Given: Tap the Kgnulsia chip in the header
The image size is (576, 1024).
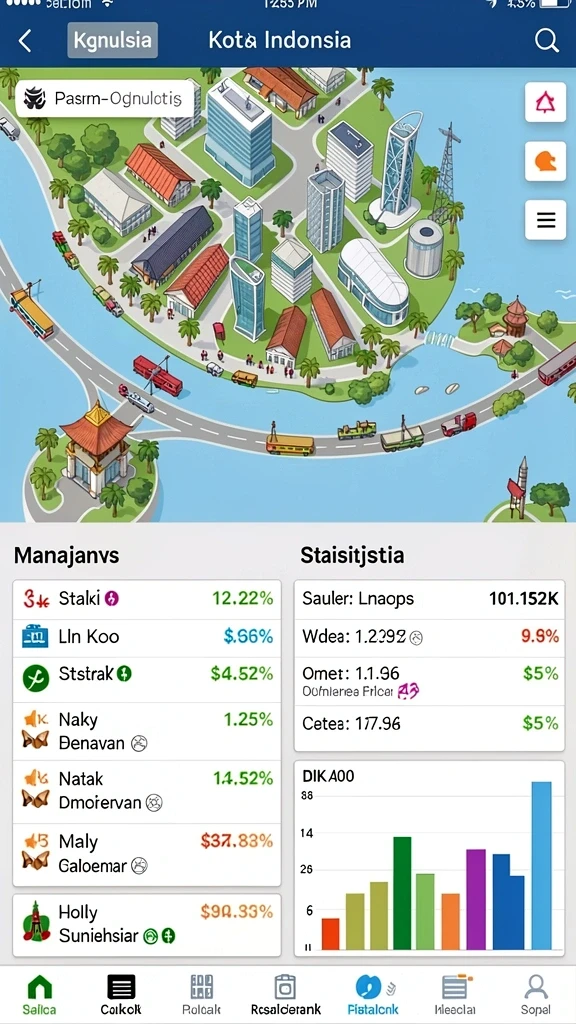Looking at the screenshot, I should point(112,40).
